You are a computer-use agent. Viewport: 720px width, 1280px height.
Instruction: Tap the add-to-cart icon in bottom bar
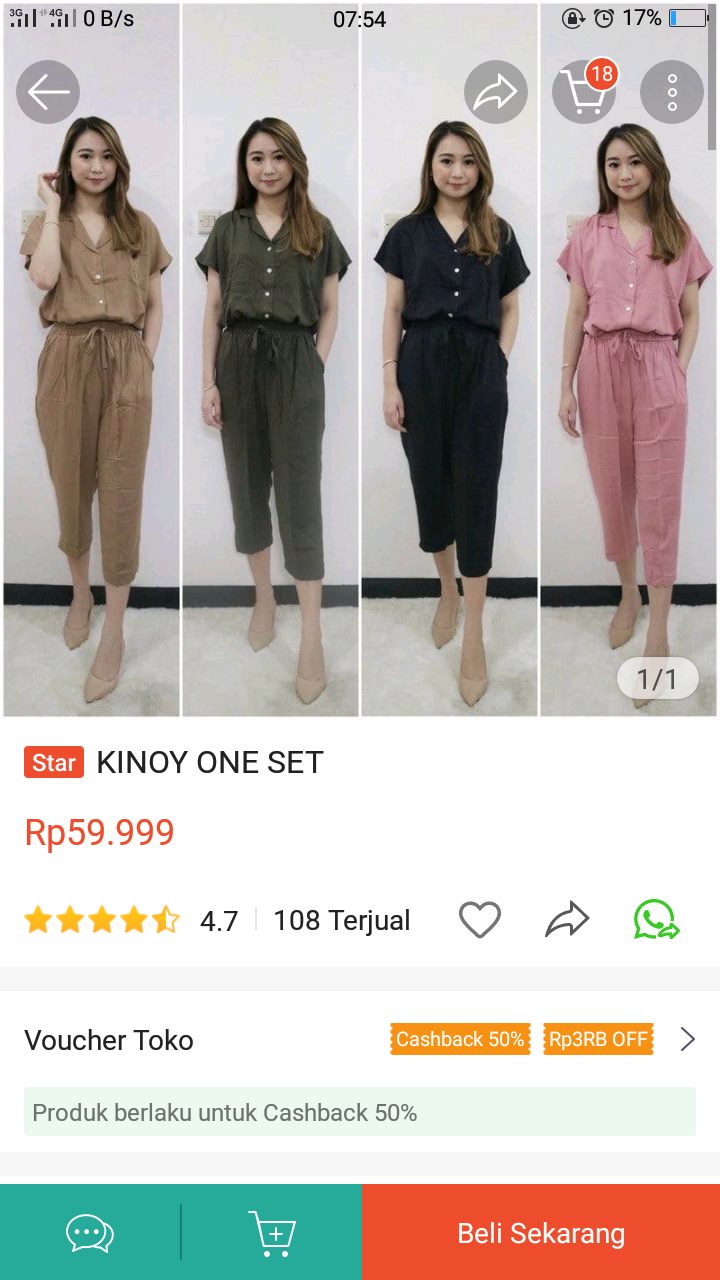272,1232
